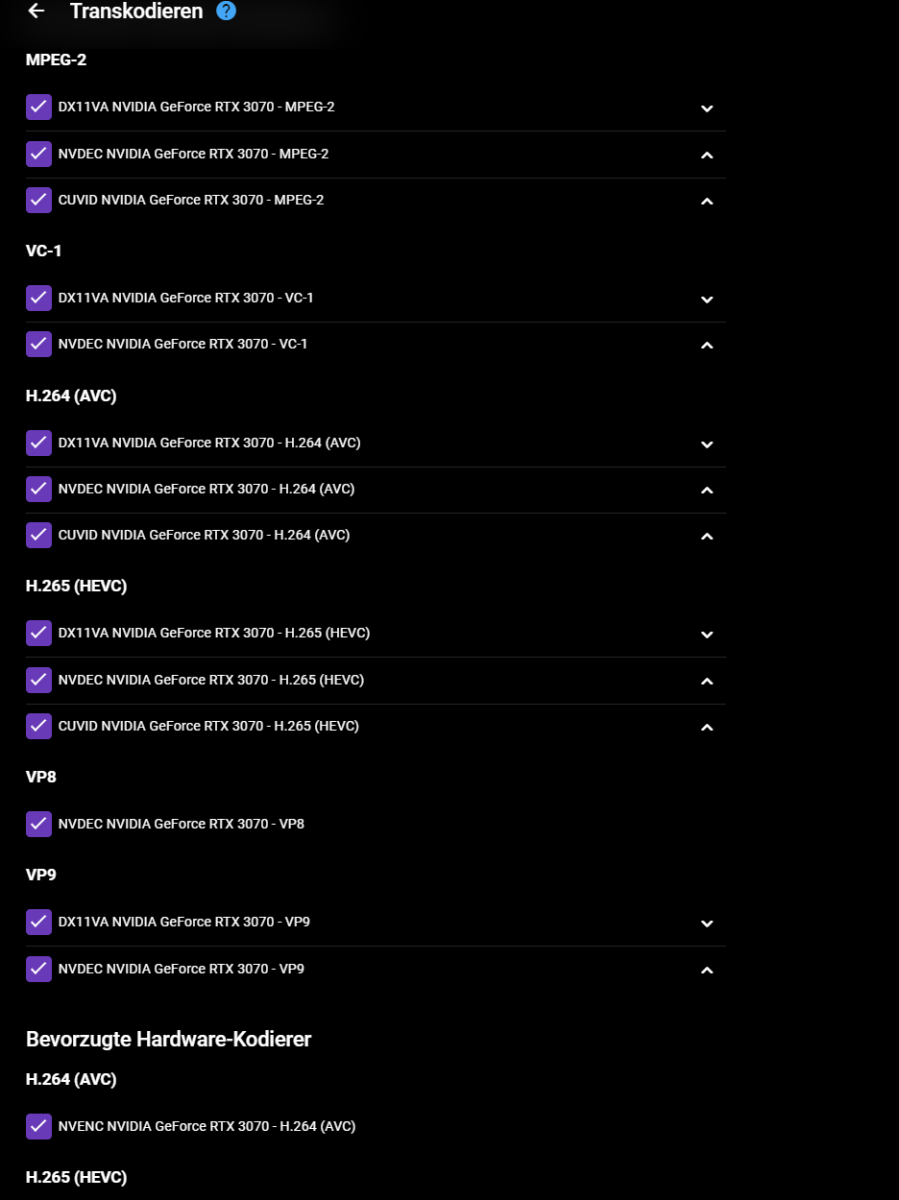Viewport: 899px width, 1200px height.
Task: Uncheck DX11VA RTX 3070 VC-1 decoder
Action: tap(39, 298)
